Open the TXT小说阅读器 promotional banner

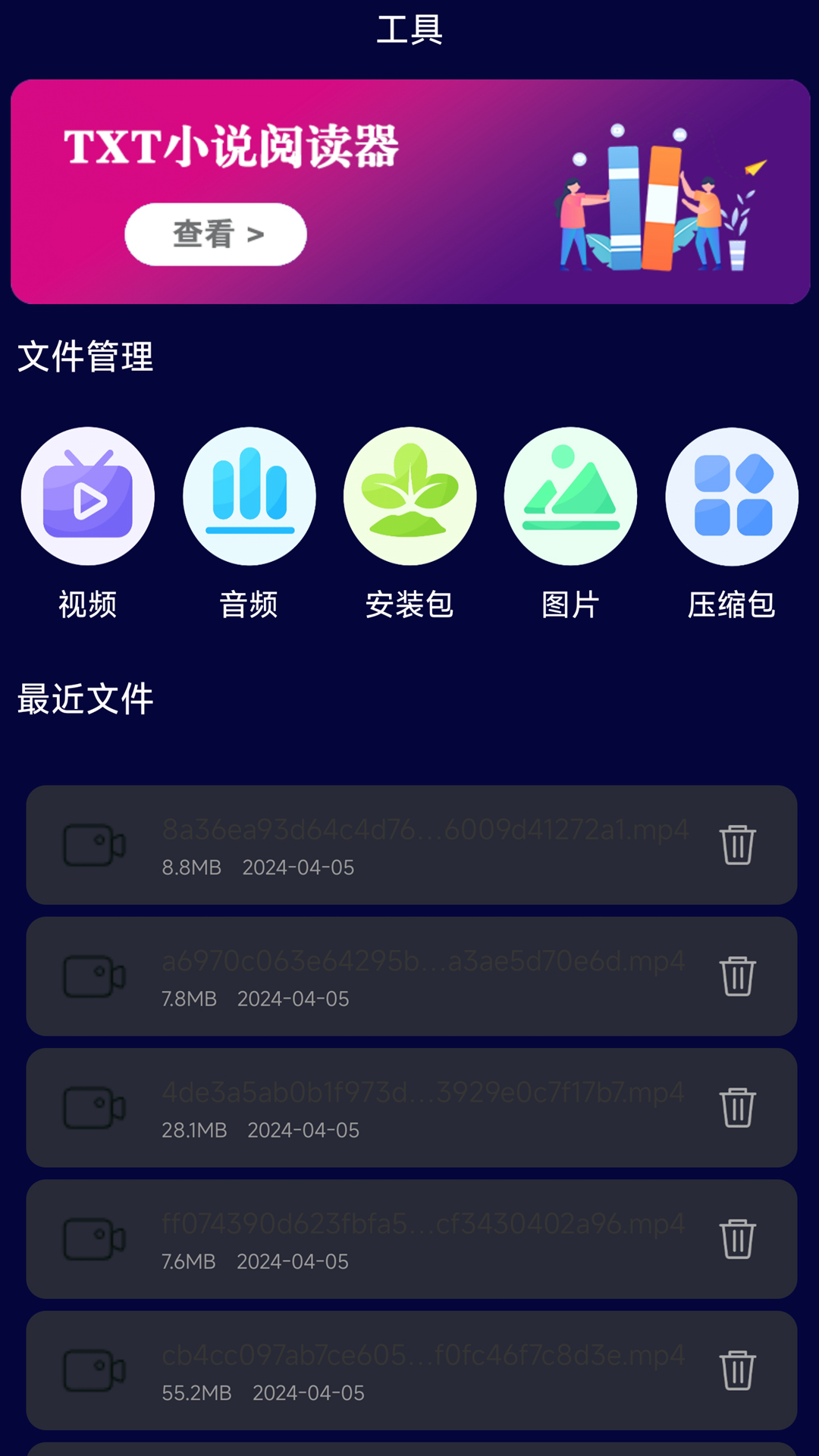click(x=409, y=190)
